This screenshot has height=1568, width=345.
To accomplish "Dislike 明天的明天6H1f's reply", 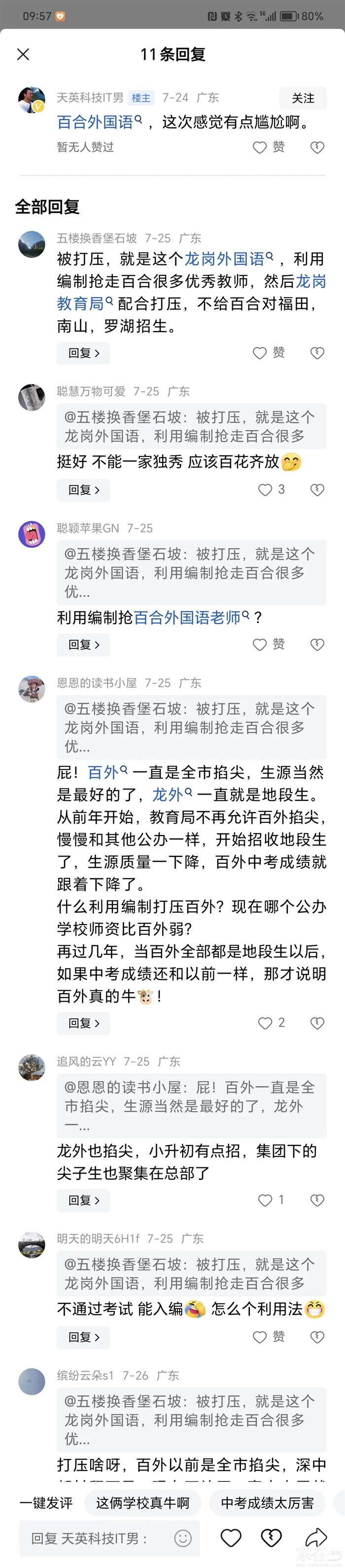I will click(x=317, y=1337).
